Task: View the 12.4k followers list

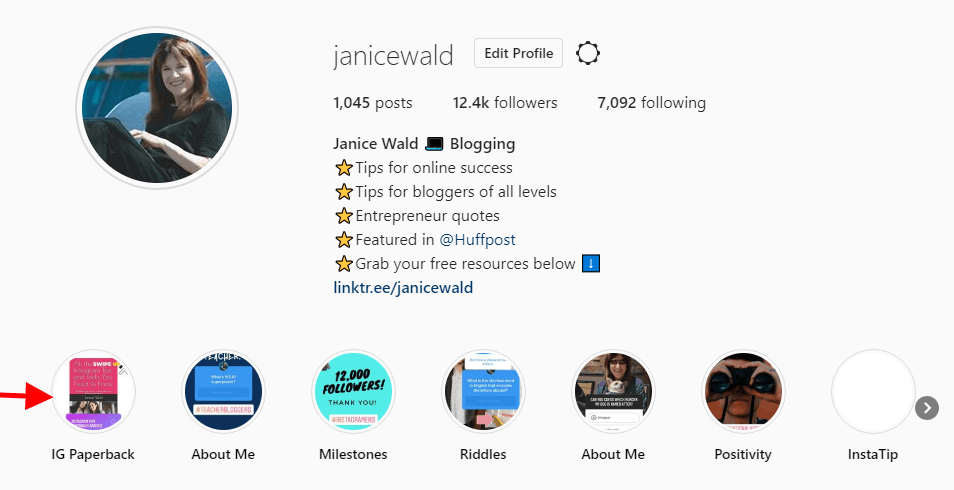Action: (x=505, y=103)
